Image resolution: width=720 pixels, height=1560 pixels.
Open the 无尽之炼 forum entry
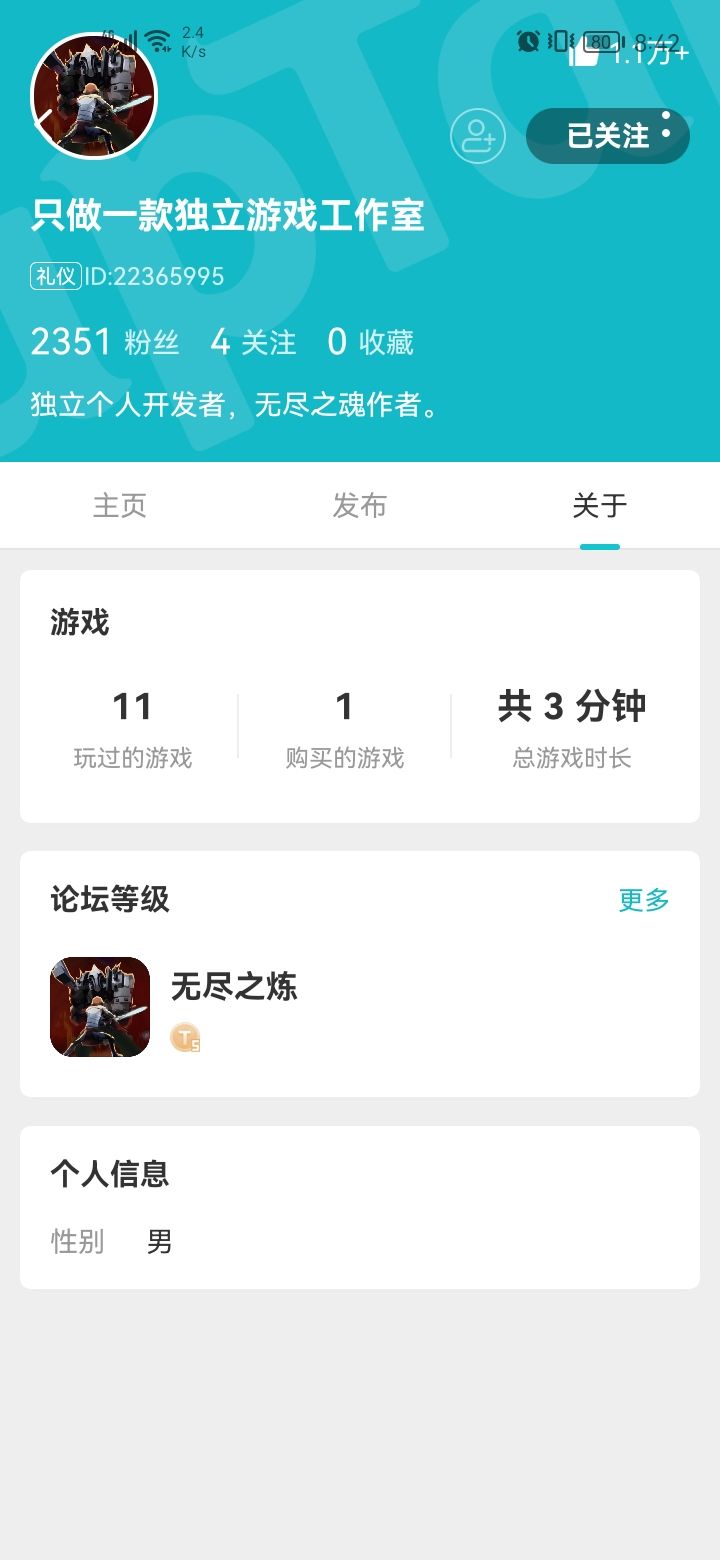(x=235, y=988)
